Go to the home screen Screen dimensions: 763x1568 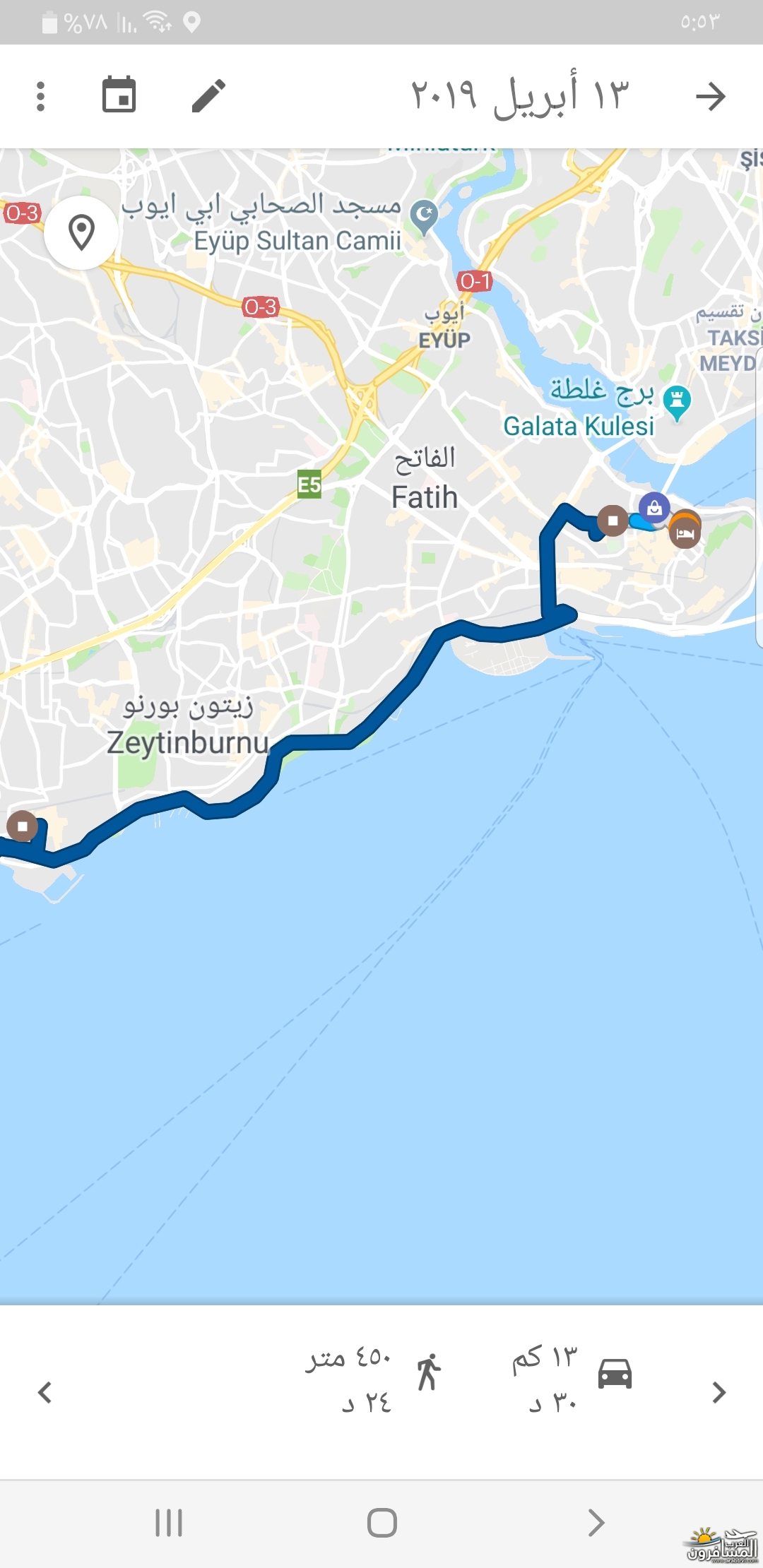(381, 1522)
